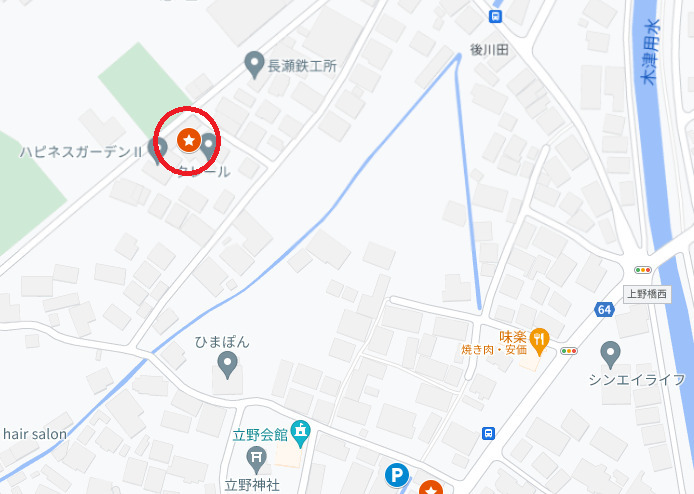The width and height of the screenshot is (694, 494).
Task: Open the ひまぽん location pin
Action: tap(228, 365)
